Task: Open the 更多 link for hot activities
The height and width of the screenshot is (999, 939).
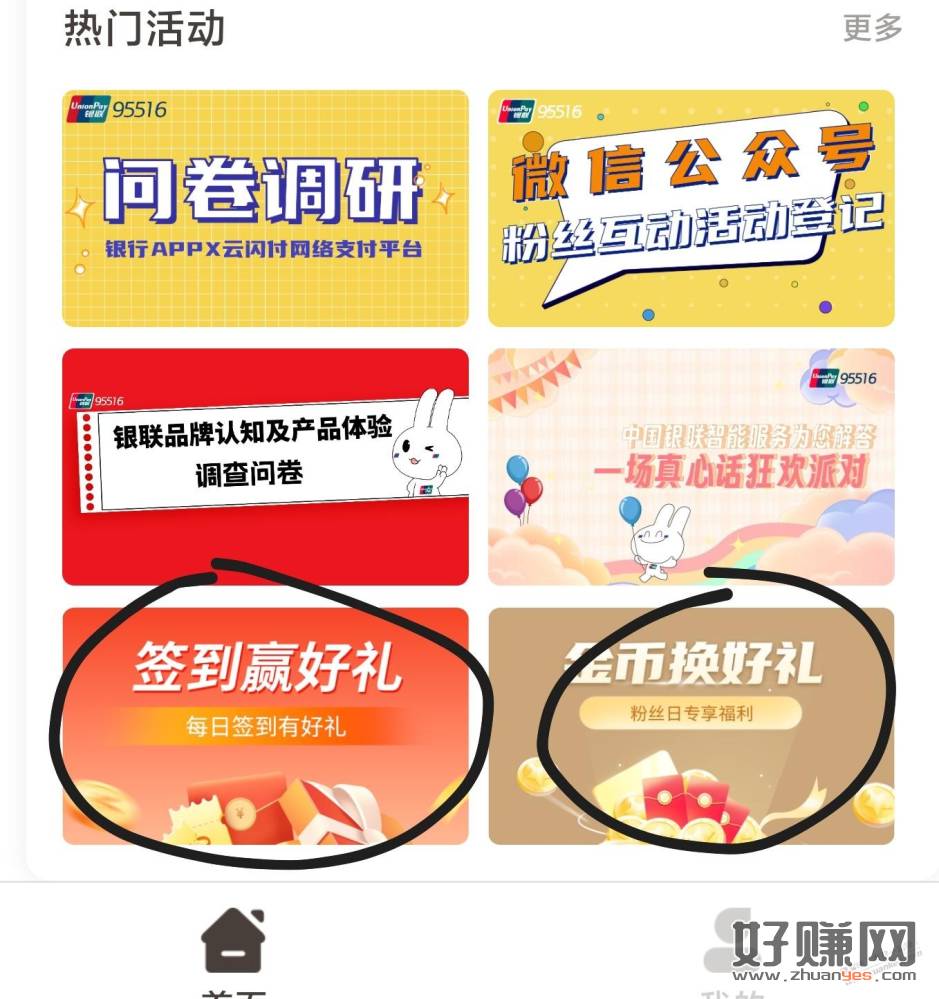Action: [x=872, y=28]
